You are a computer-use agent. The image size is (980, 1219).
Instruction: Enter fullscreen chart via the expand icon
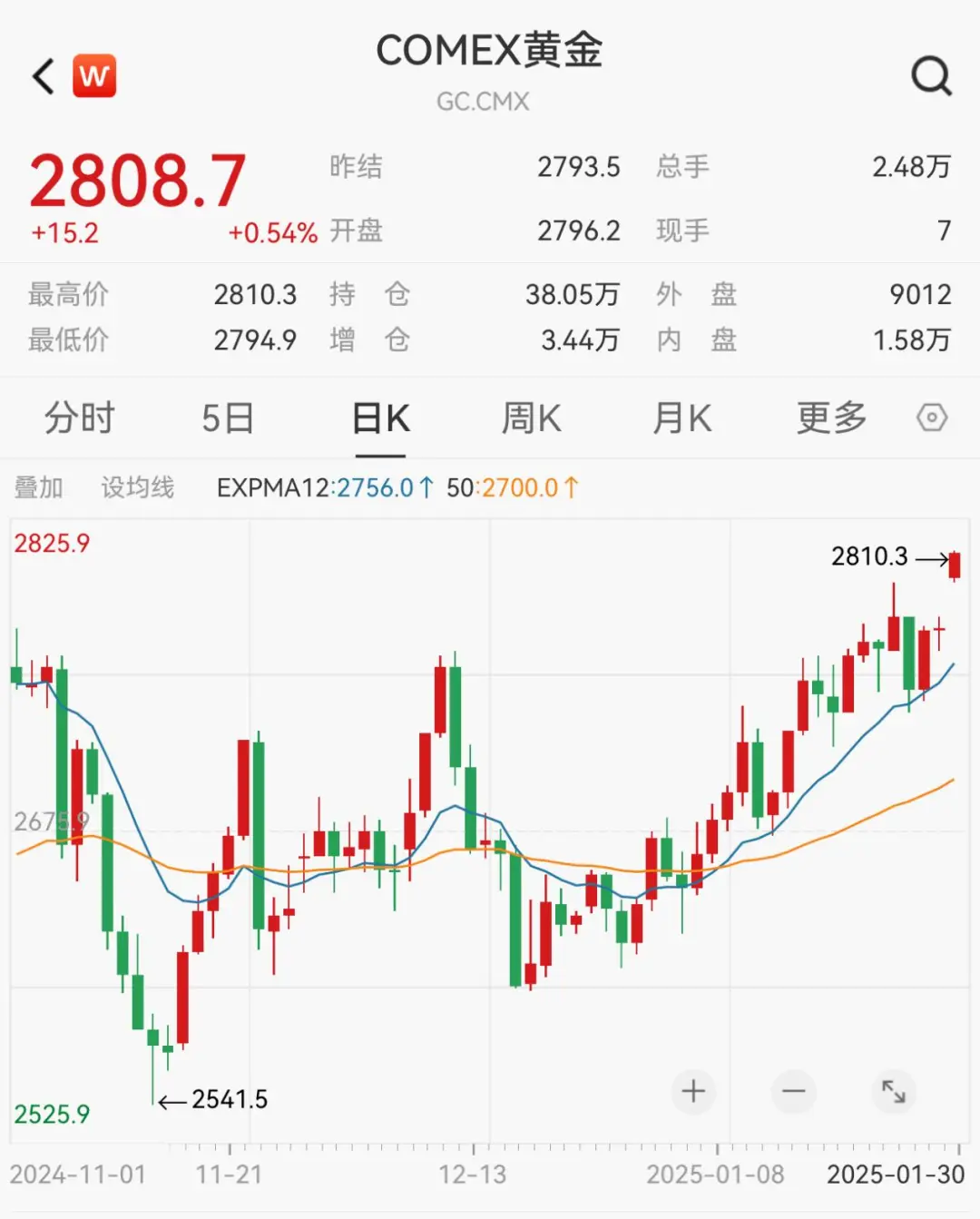(894, 1093)
